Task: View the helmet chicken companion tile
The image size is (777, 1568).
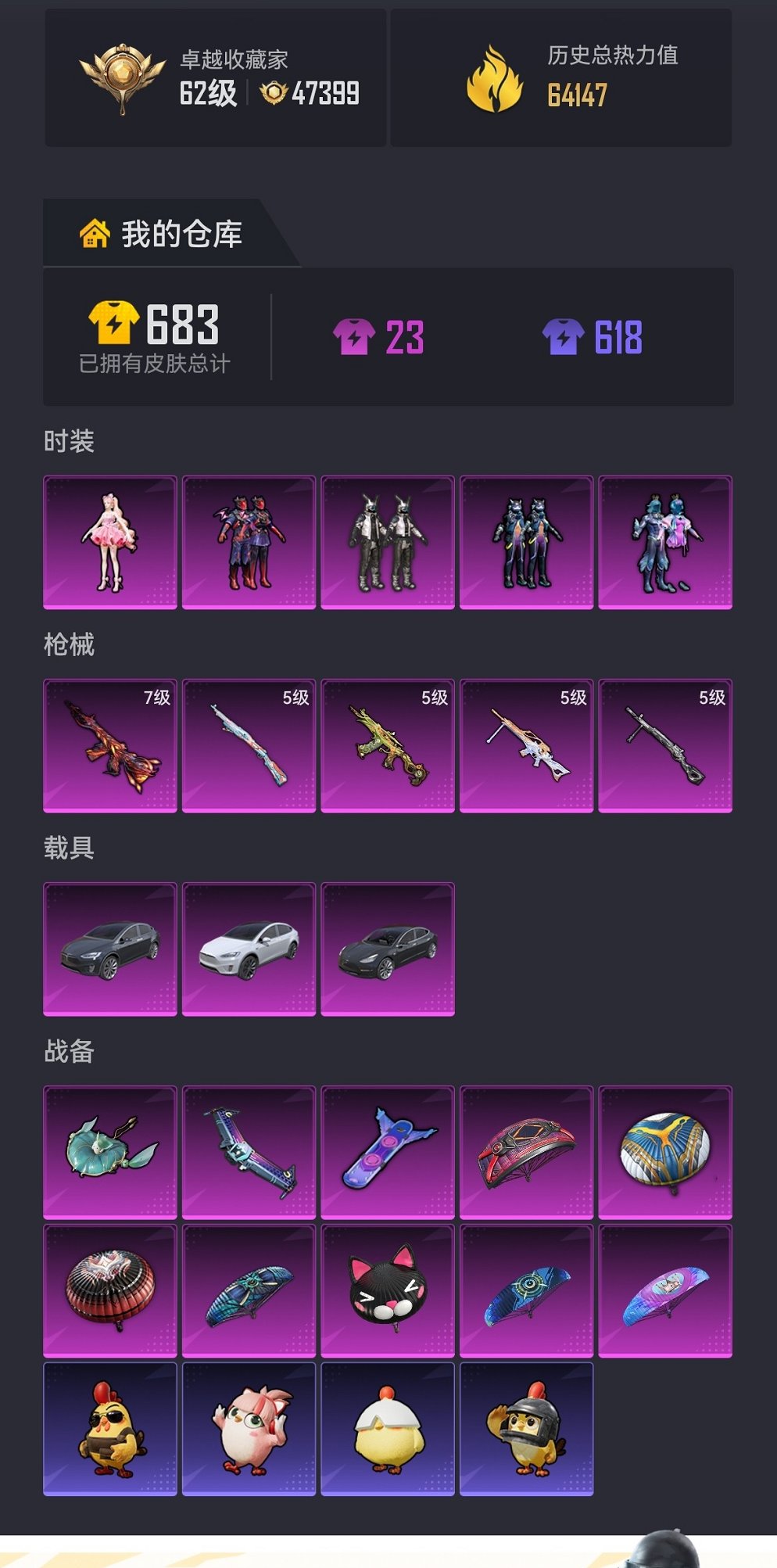Action: click(526, 1429)
